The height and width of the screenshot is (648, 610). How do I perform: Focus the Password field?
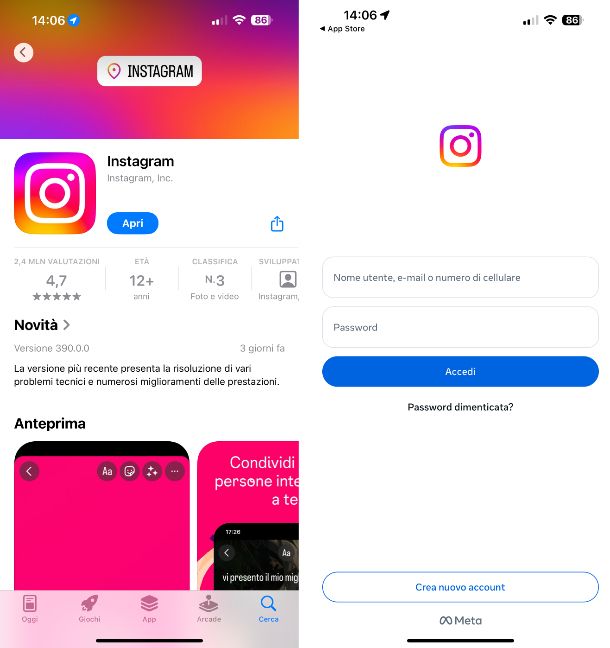pos(460,327)
